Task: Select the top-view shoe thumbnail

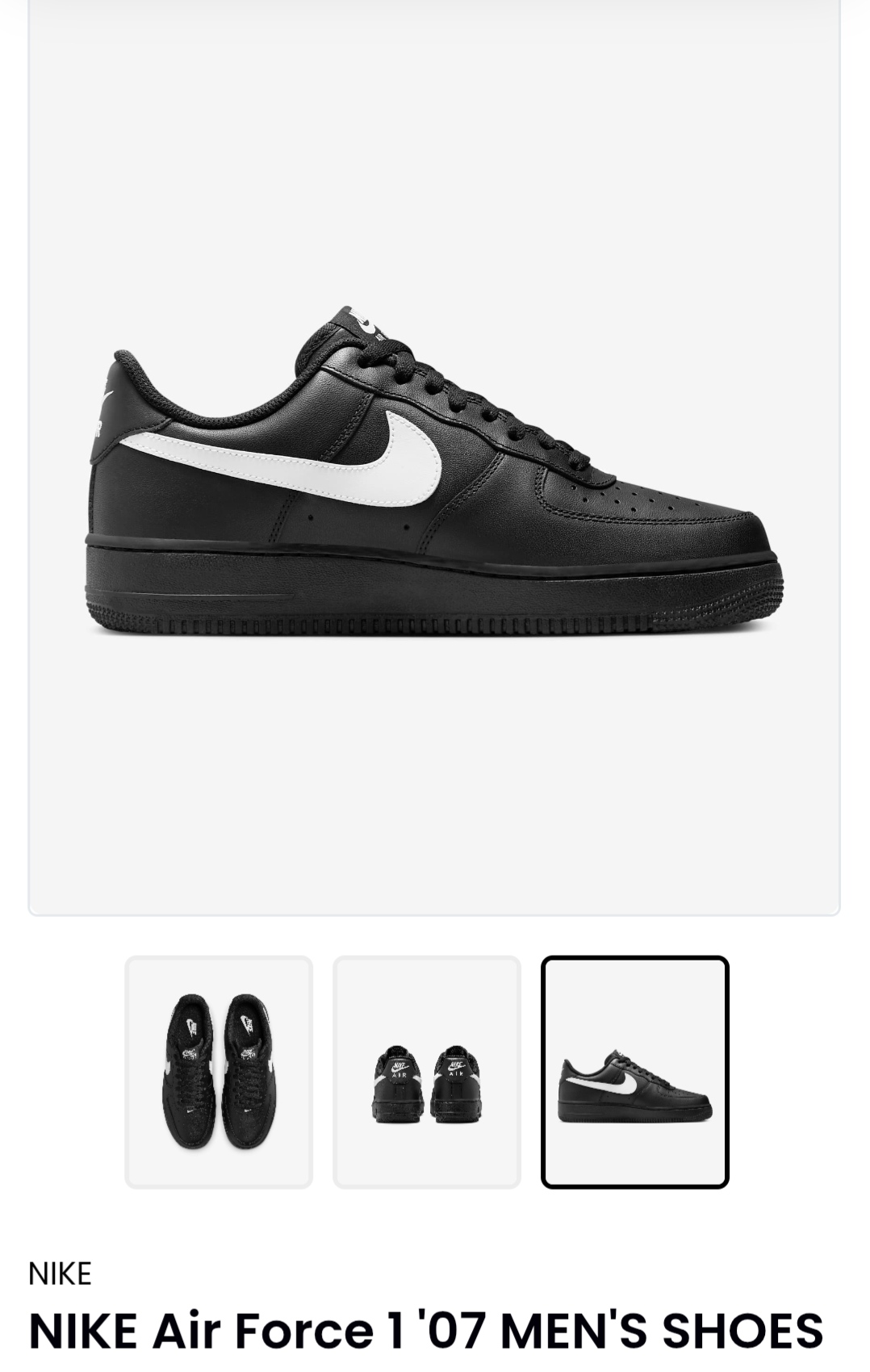Action: coord(219,1072)
